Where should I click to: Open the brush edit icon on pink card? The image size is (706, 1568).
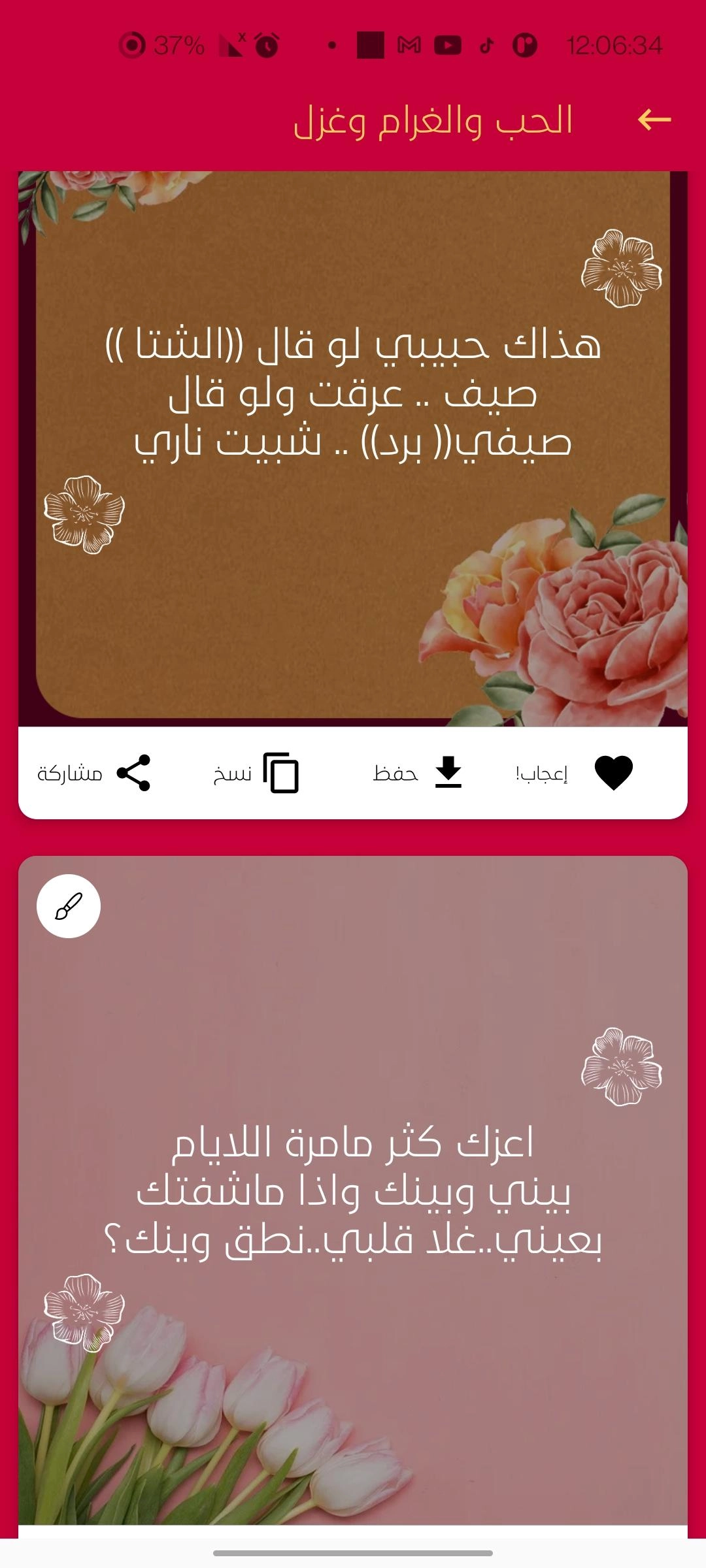pos(69,906)
